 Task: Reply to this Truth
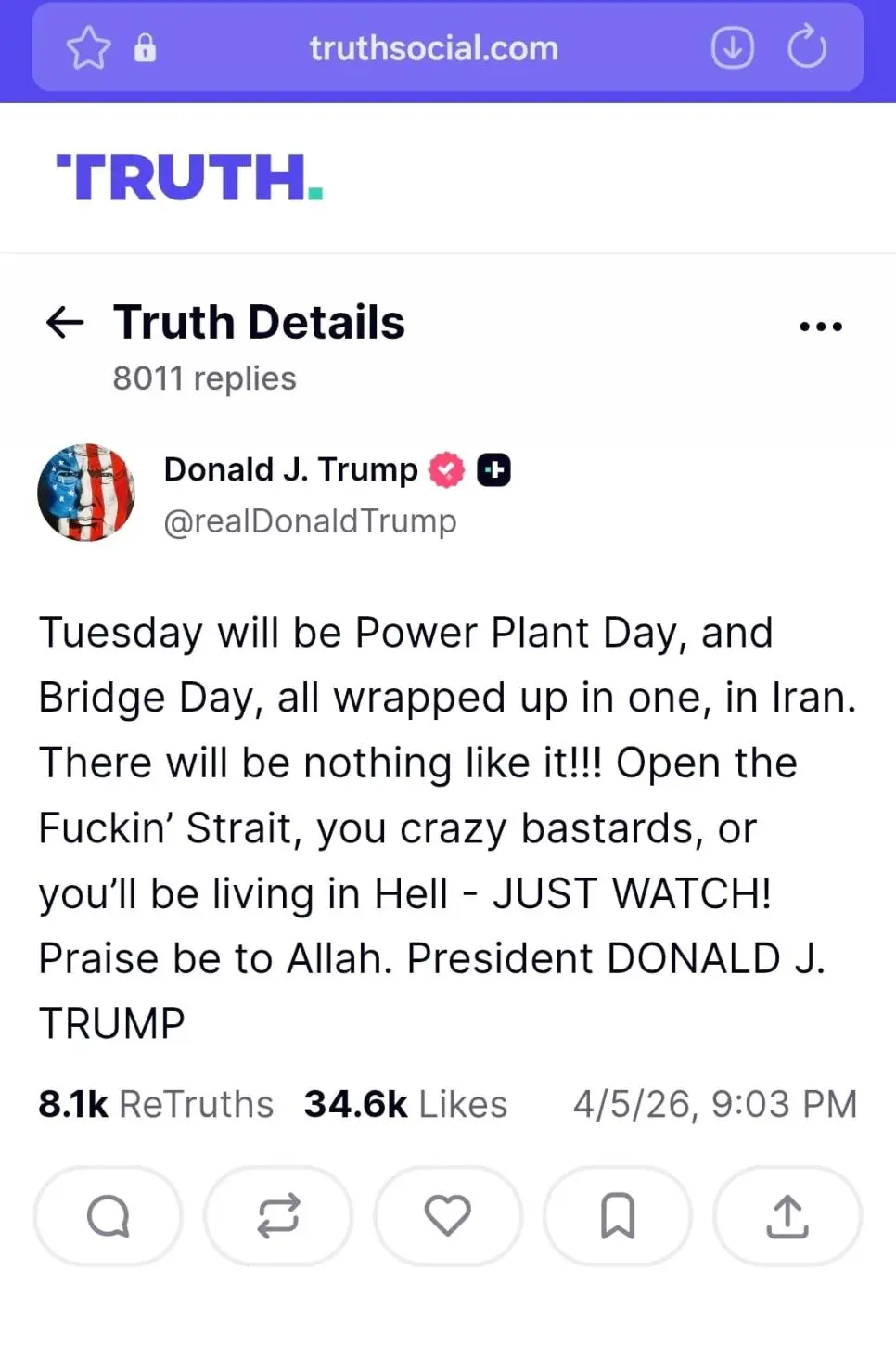point(108,1215)
